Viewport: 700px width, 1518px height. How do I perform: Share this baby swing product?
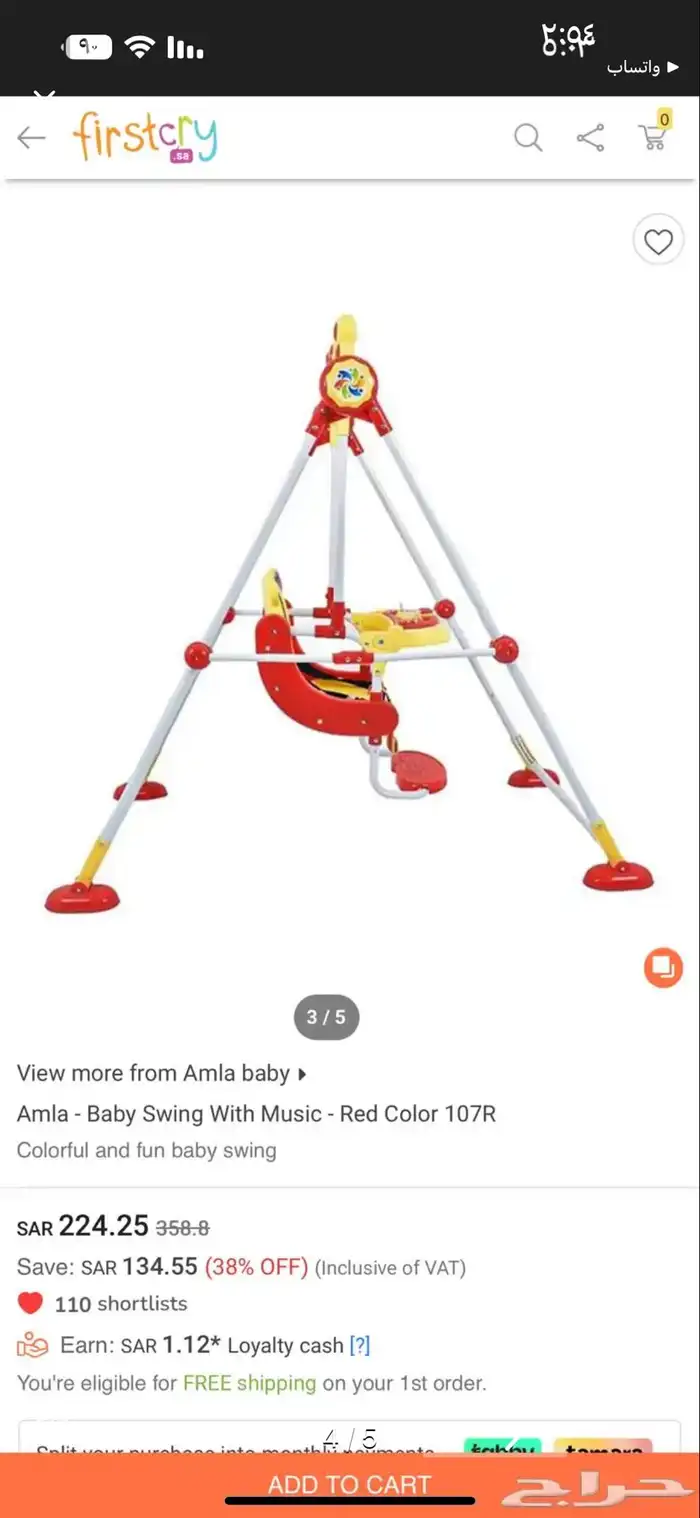[590, 138]
